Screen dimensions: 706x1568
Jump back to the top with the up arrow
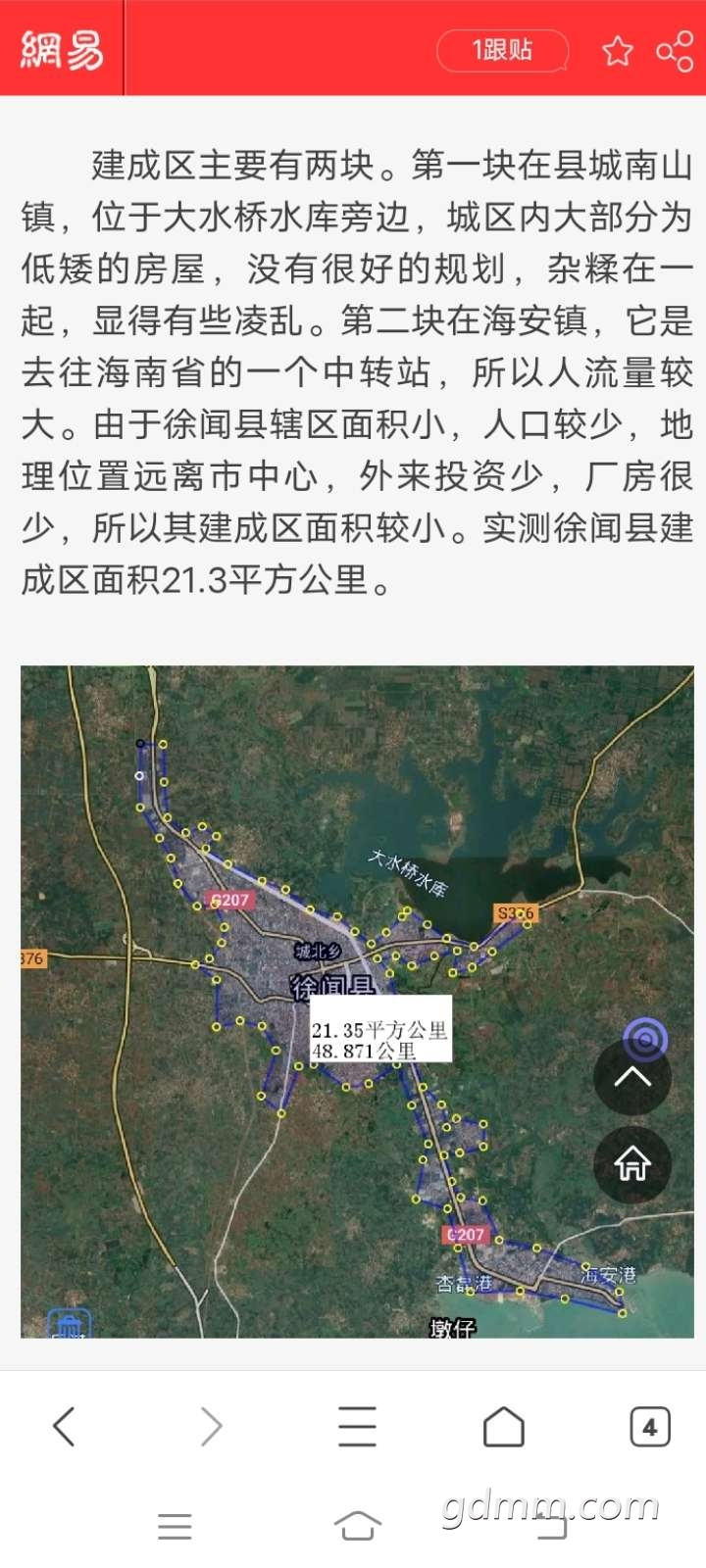tap(632, 1078)
